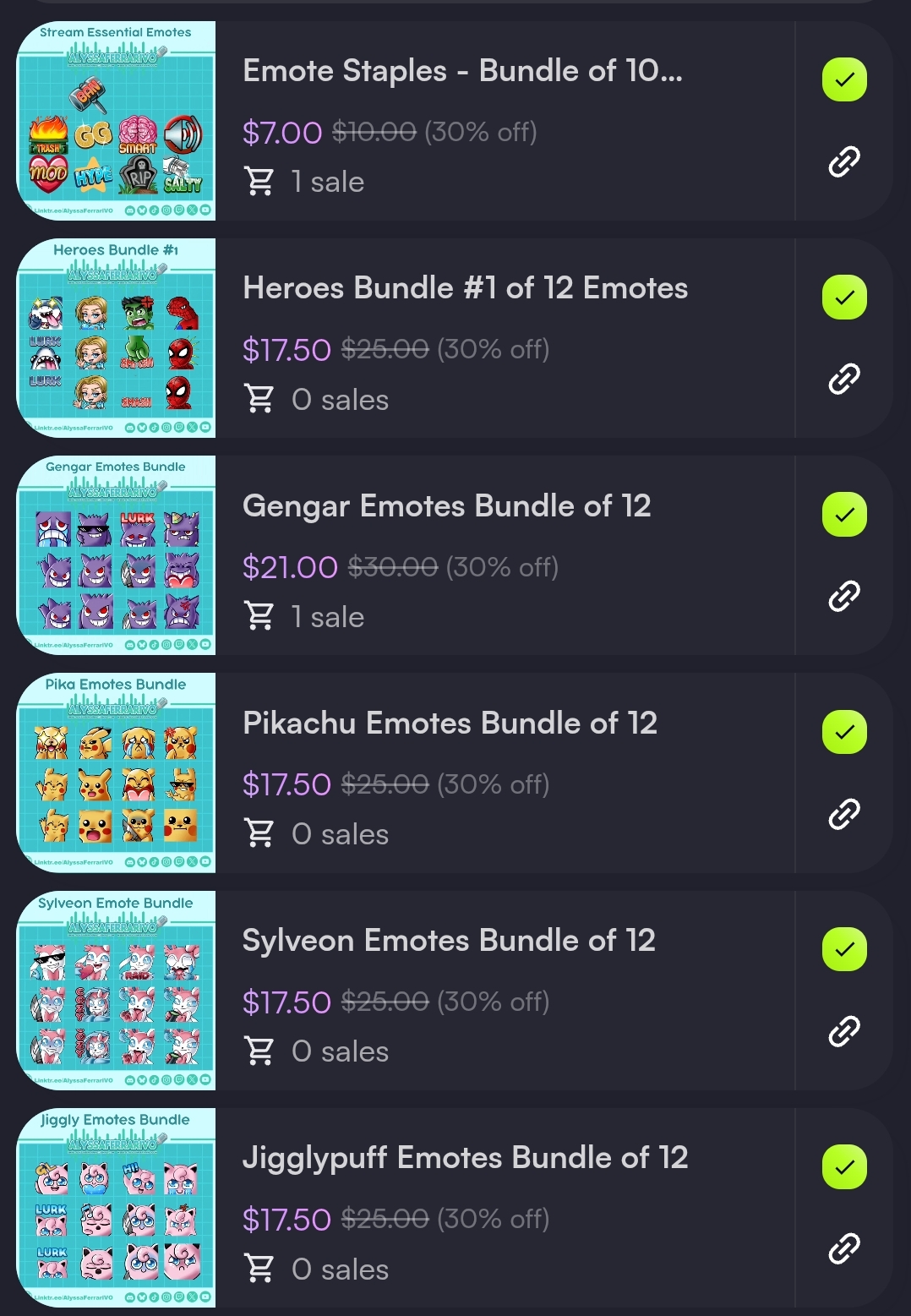View Pikachu Emotes Bundle of 12
911x1316 pixels.
(450, 724)
